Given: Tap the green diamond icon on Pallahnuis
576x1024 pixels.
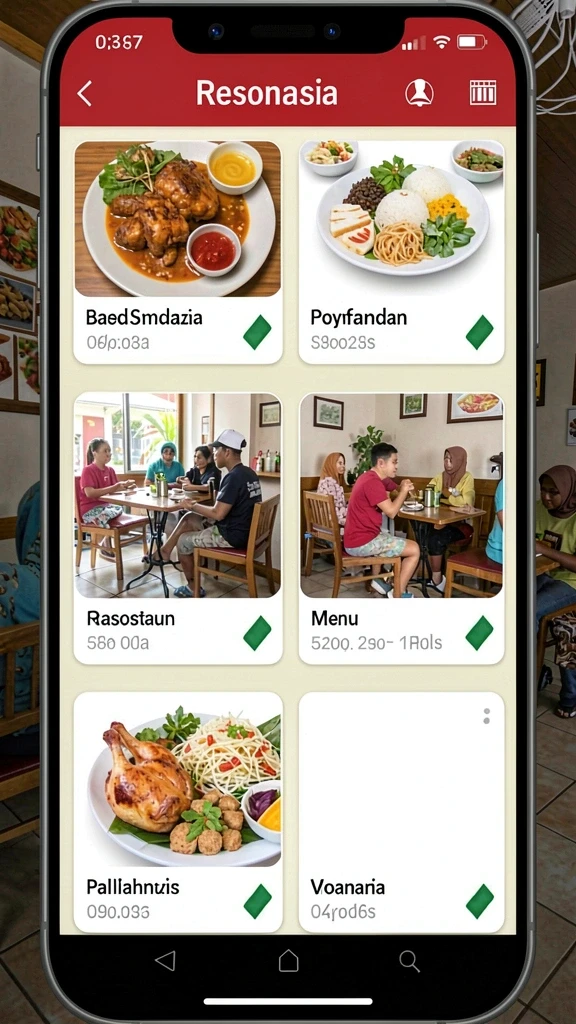Looking at the screenshot, I should tap(257, 901).
